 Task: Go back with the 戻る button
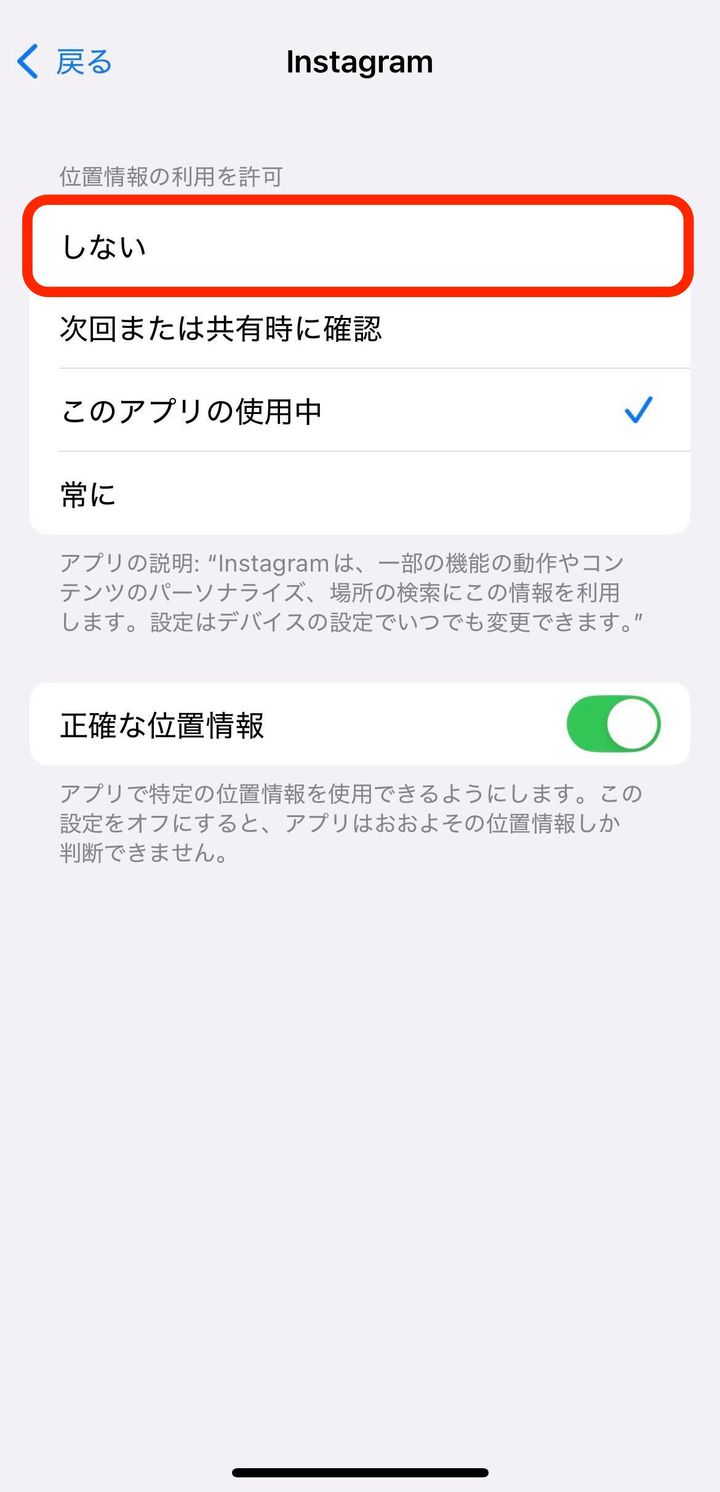pyautogui.click(x=65, y=62)
